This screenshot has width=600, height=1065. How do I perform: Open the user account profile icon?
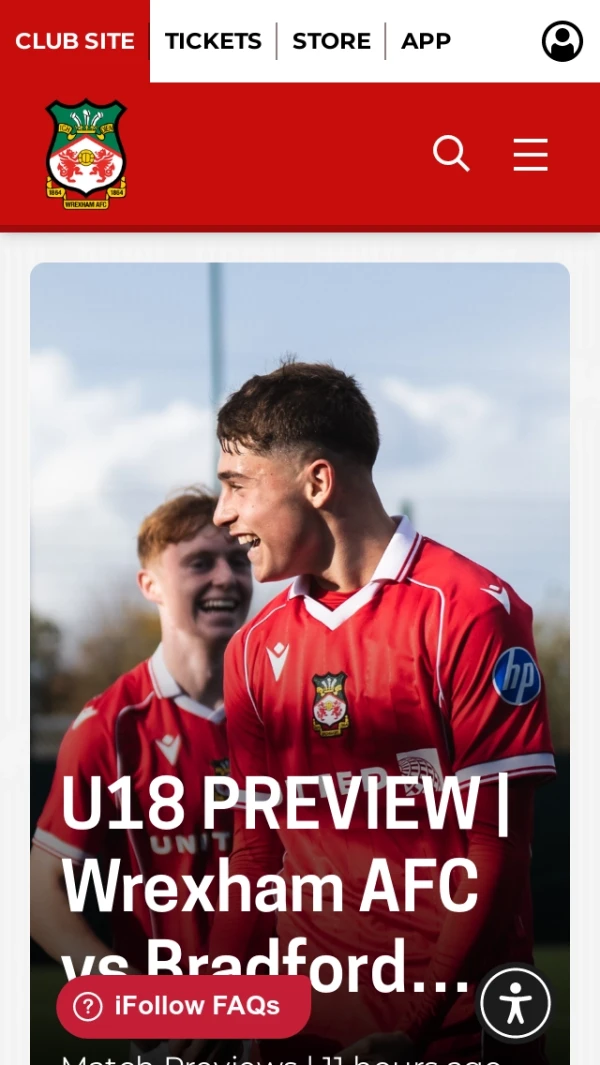(562, 41)
